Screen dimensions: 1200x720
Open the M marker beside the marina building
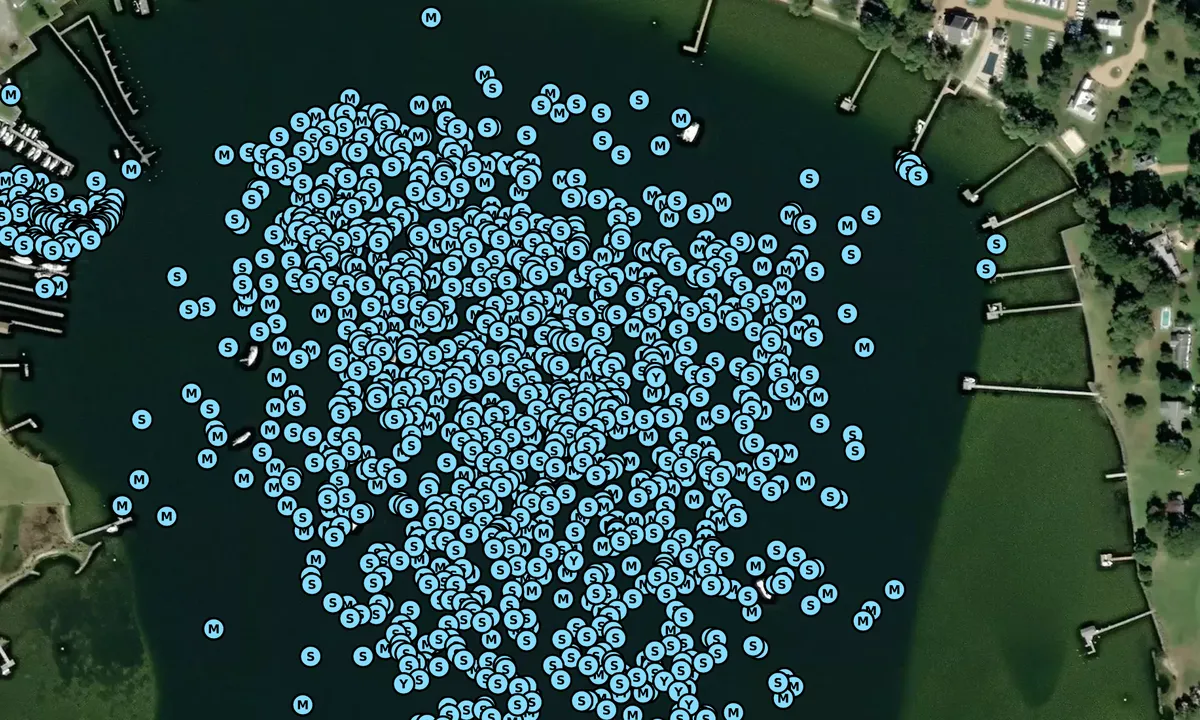click(11, 95)
